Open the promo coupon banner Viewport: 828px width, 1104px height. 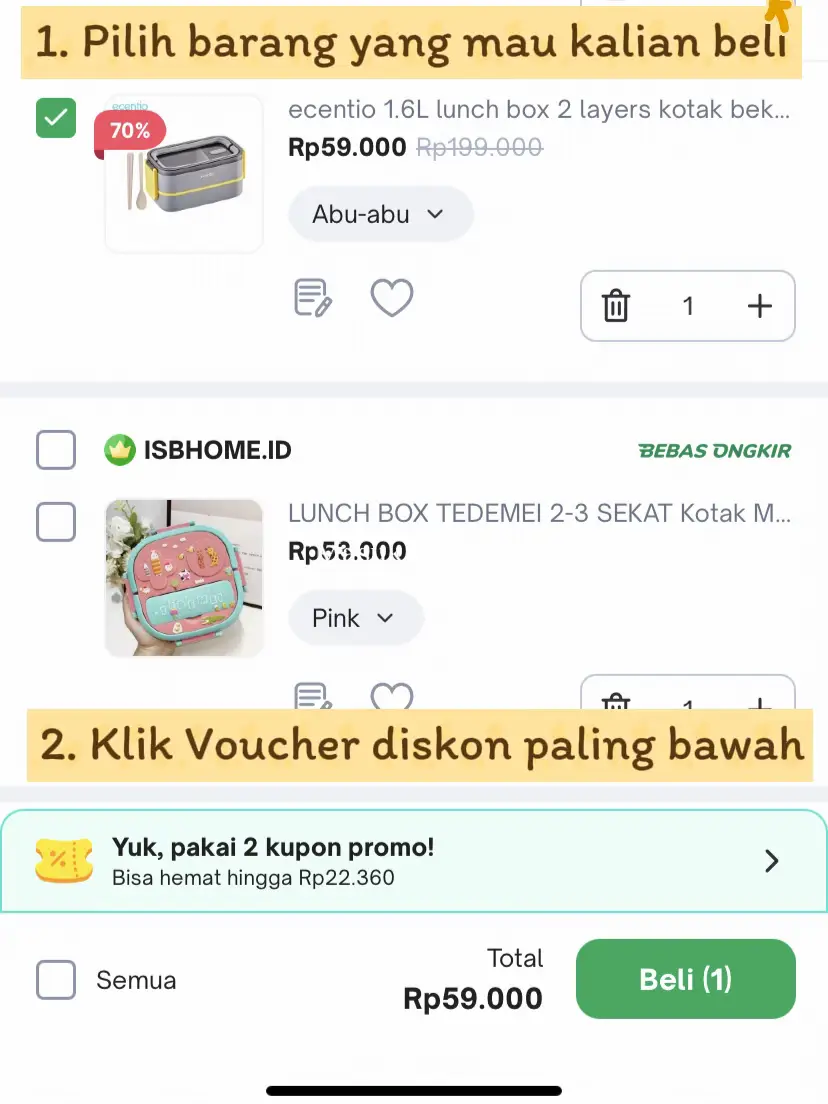click(414, 861)
